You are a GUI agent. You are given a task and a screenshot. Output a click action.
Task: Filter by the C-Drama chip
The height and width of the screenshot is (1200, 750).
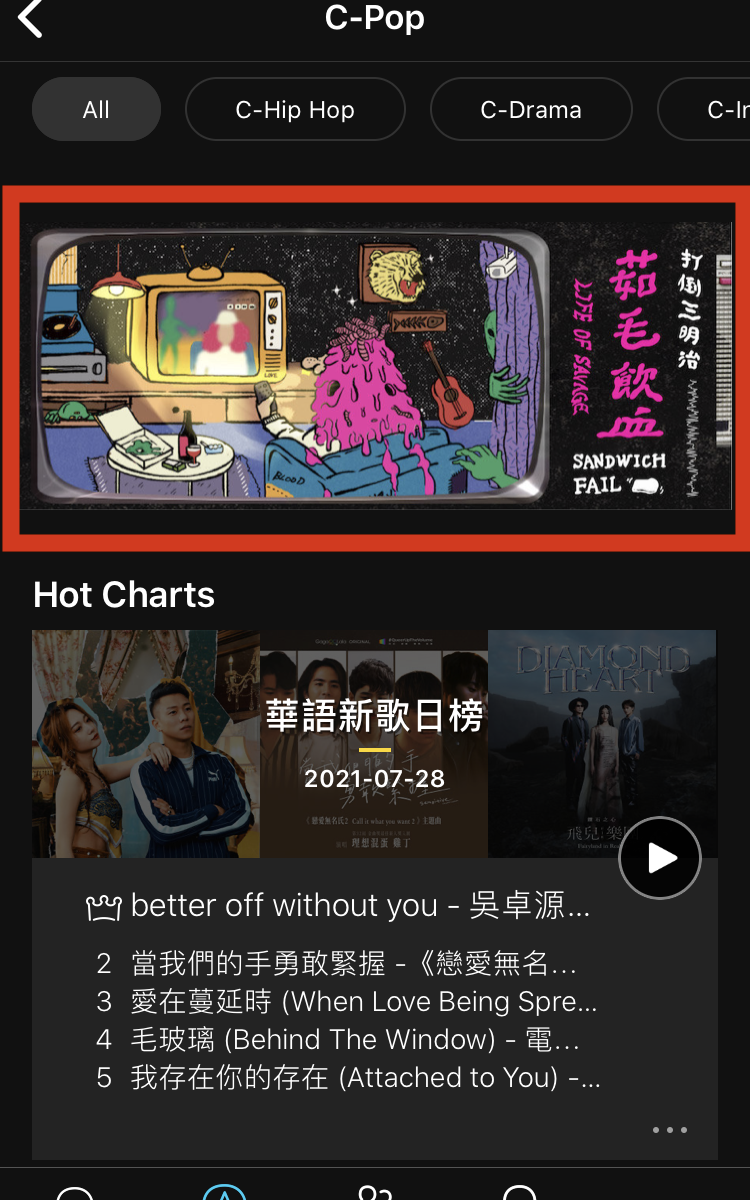click(x=531, y=110)
